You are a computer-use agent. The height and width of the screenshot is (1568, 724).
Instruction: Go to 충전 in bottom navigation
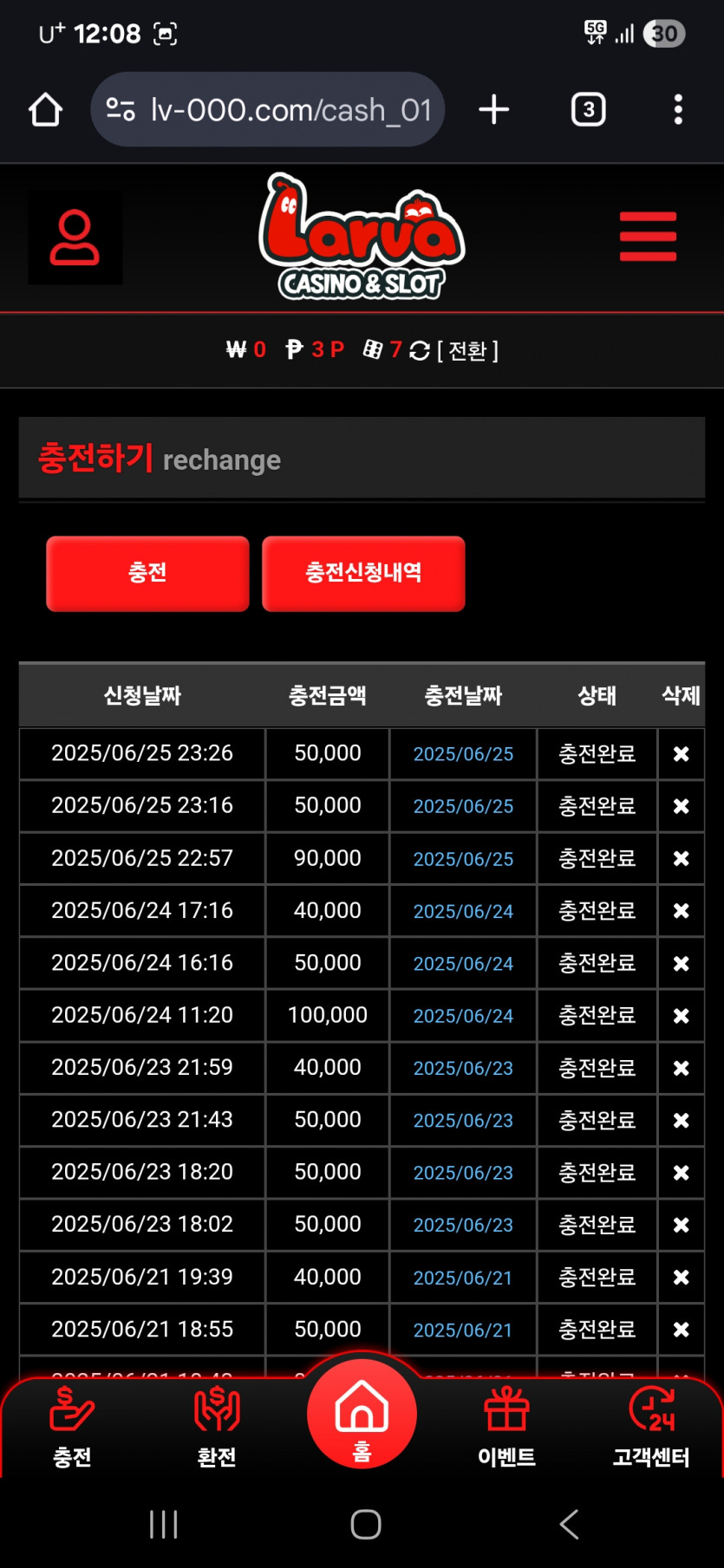pos(72,1428)
